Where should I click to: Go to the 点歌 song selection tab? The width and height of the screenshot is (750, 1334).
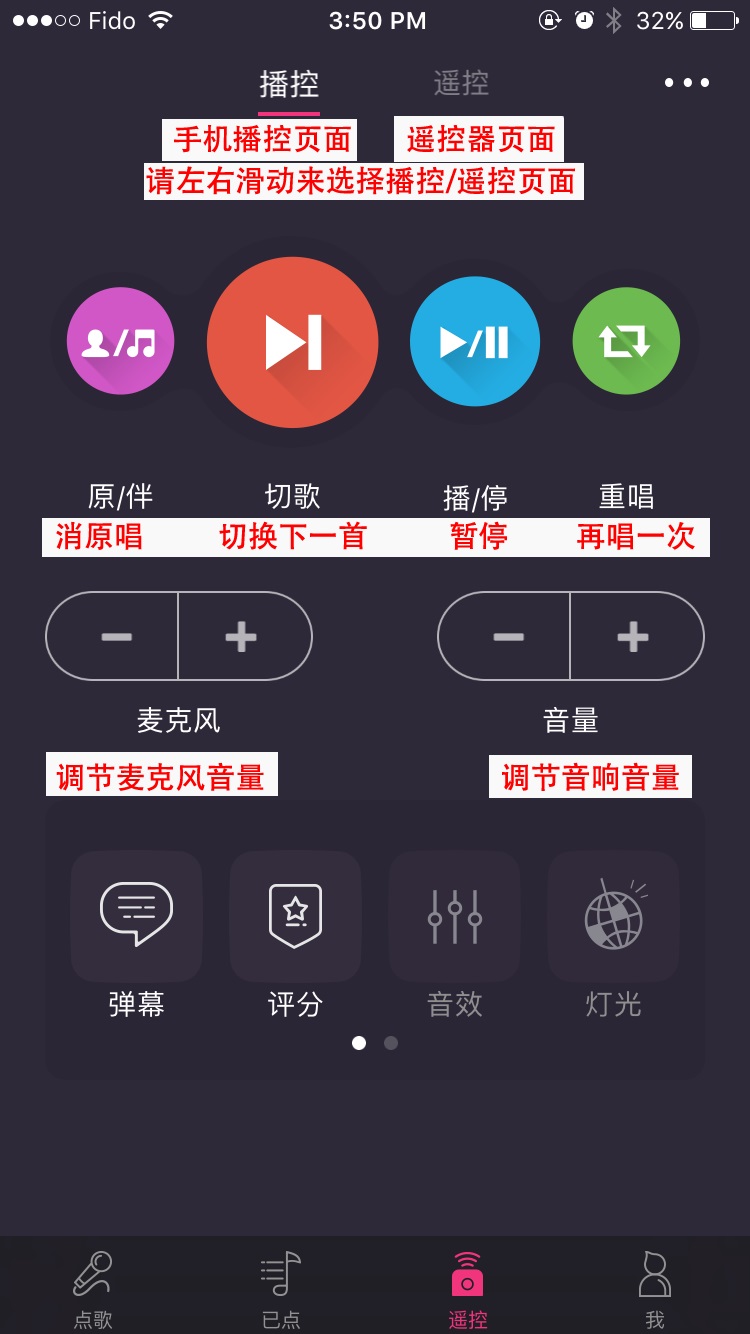(x=93, y=1288)
